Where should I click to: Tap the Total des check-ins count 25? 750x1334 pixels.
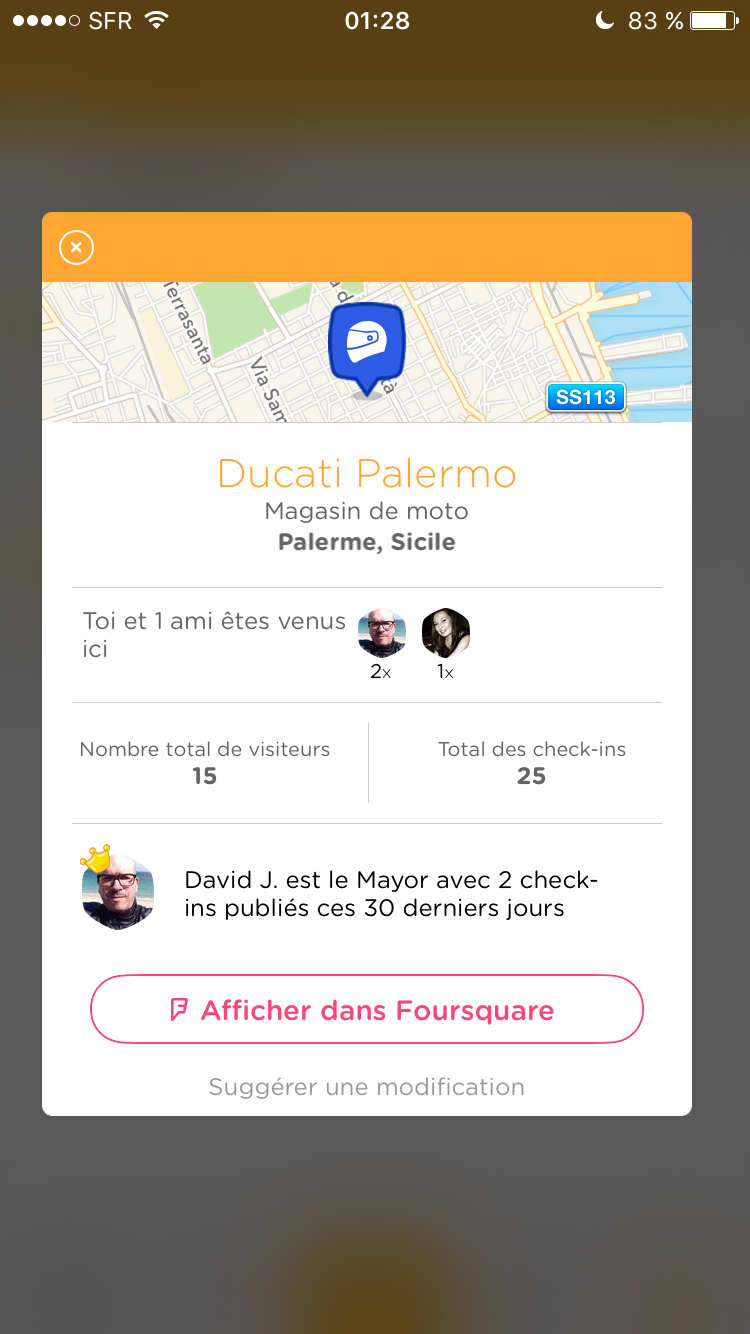tap(531, 775)
